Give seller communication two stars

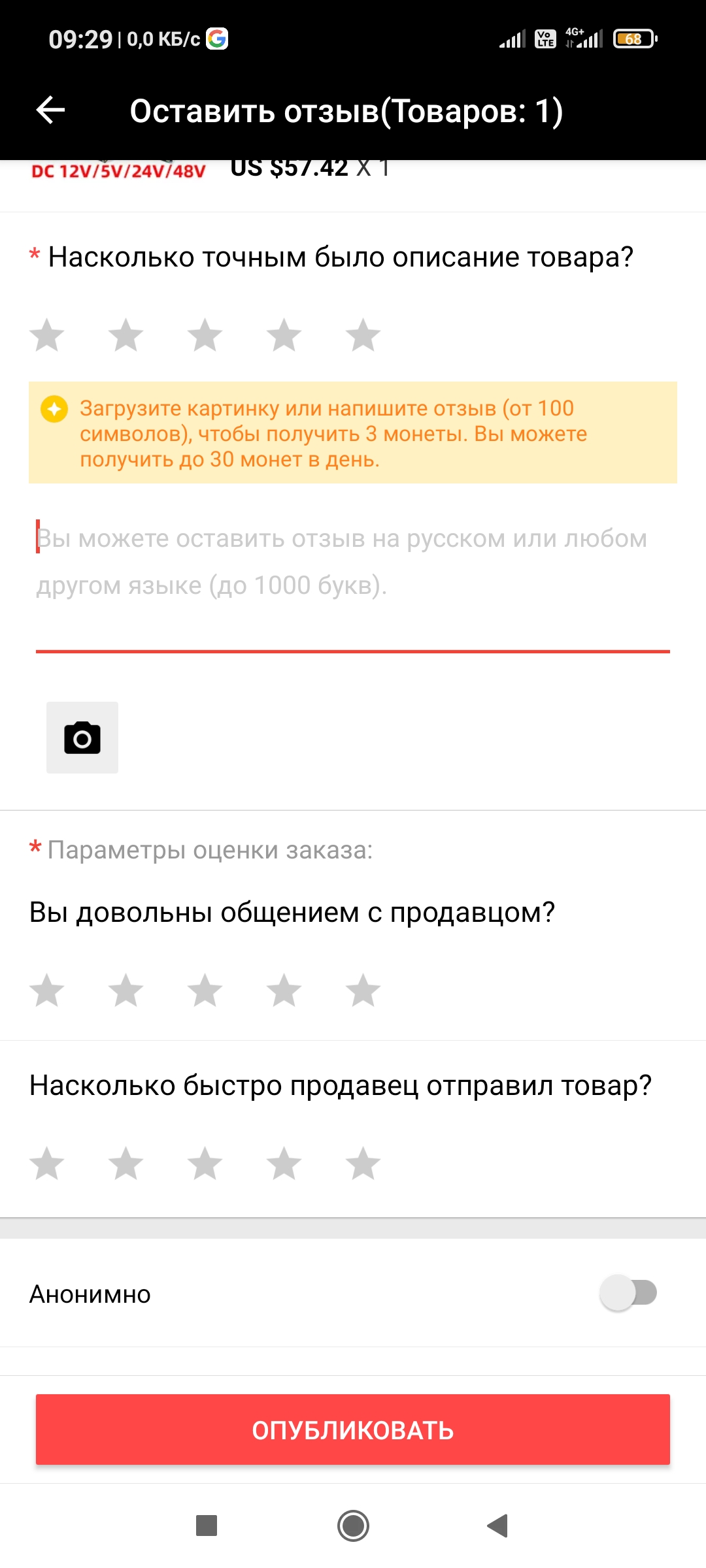[126, 990]
